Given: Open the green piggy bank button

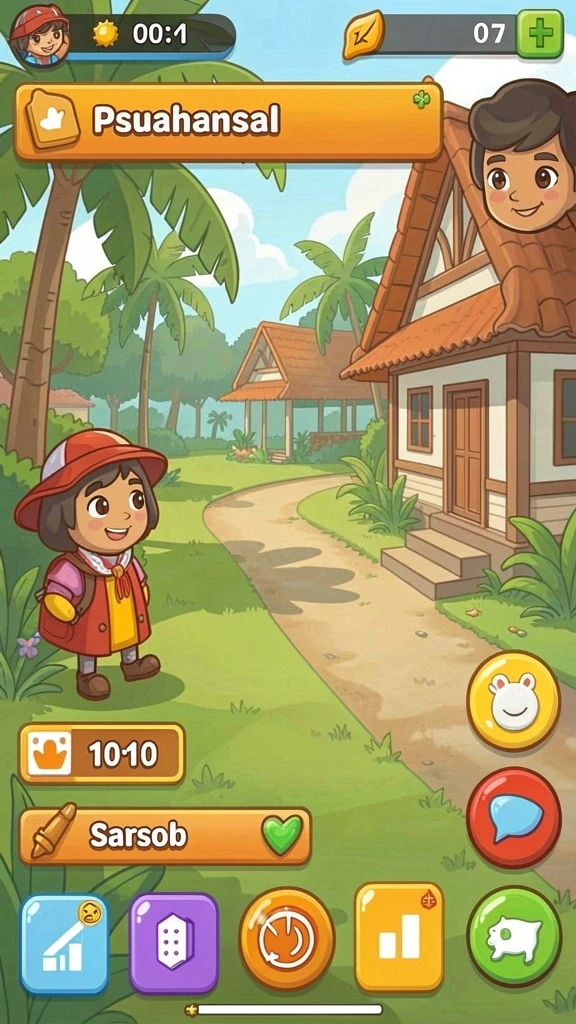Looking at the screenshot, I should 514,936.
